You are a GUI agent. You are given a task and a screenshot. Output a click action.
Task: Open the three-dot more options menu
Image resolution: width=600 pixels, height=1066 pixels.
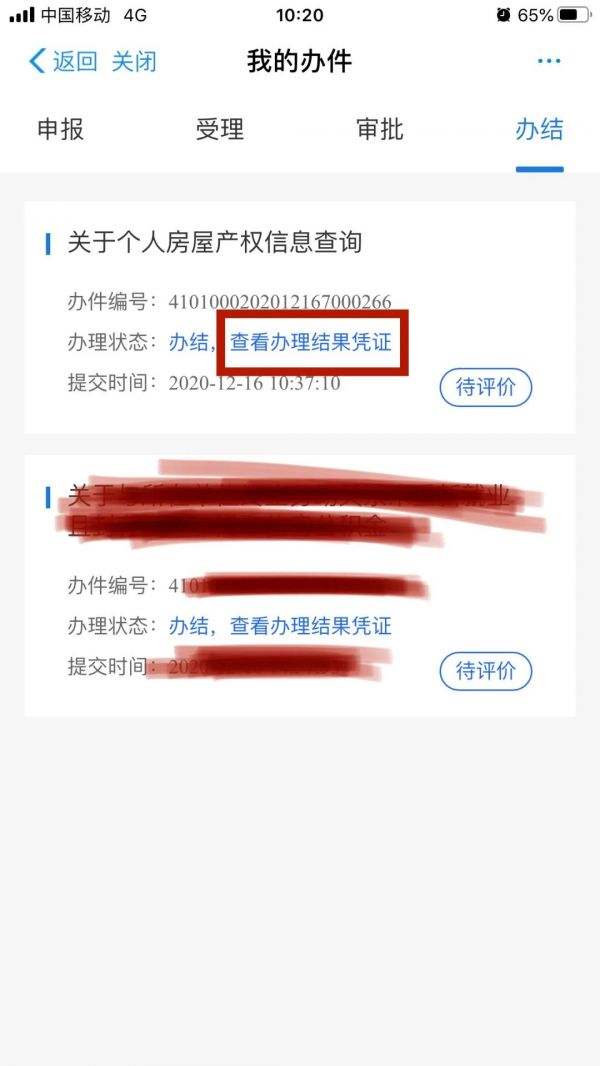coord(549,62)
